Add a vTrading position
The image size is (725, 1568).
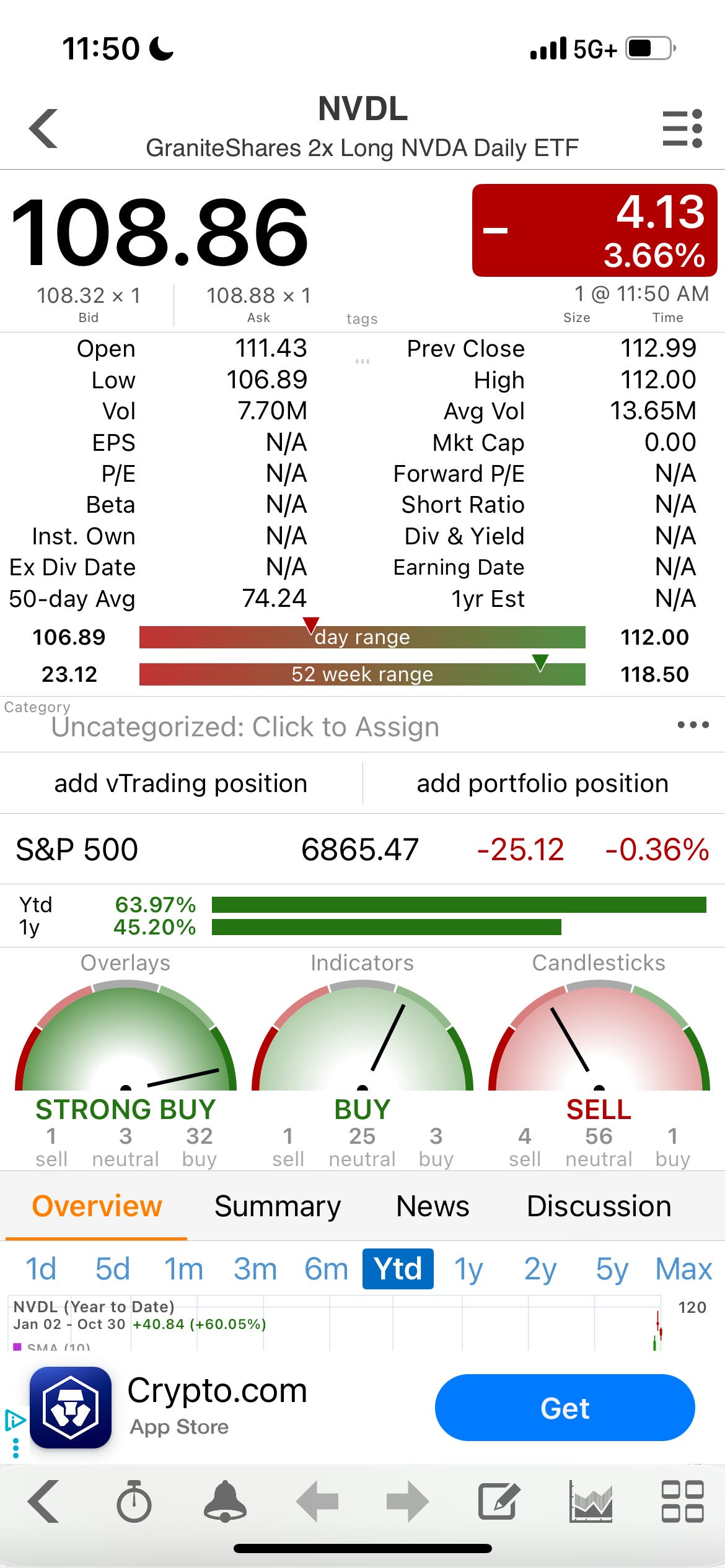click(x=181, y=783)
